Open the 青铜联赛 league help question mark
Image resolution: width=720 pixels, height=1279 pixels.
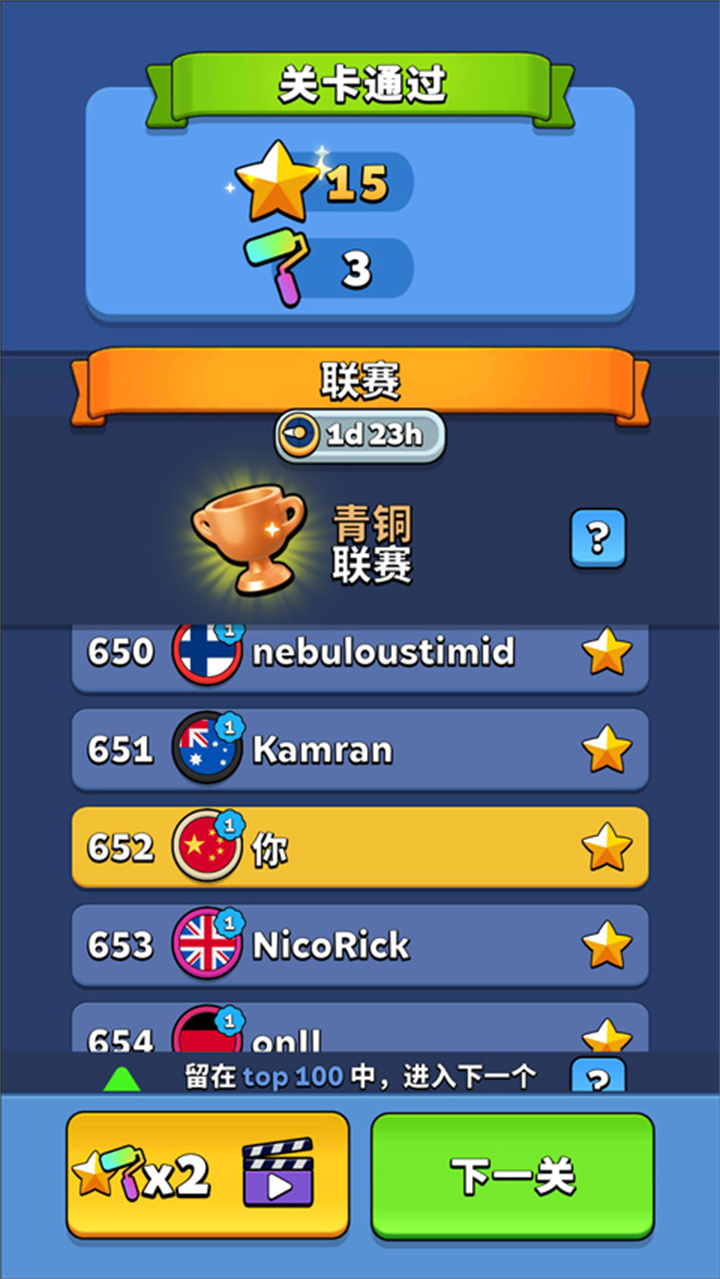(598, 539)
